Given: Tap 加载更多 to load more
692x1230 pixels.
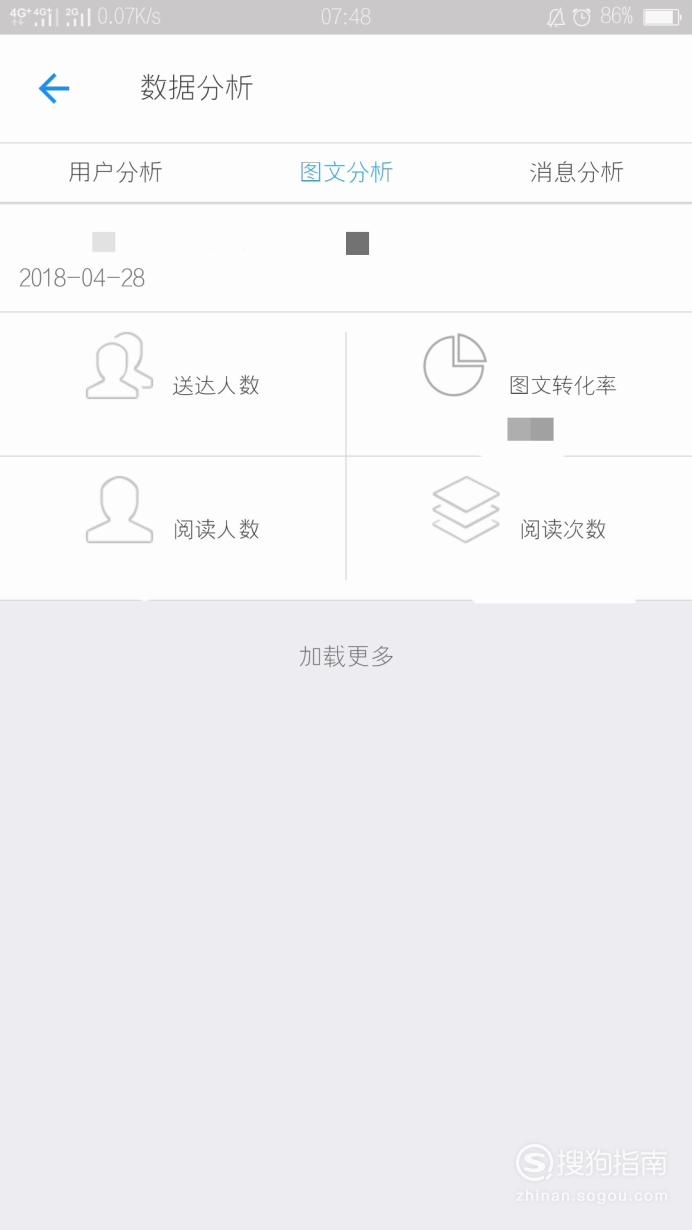Looking at the screenshot, I should point(346,656).
